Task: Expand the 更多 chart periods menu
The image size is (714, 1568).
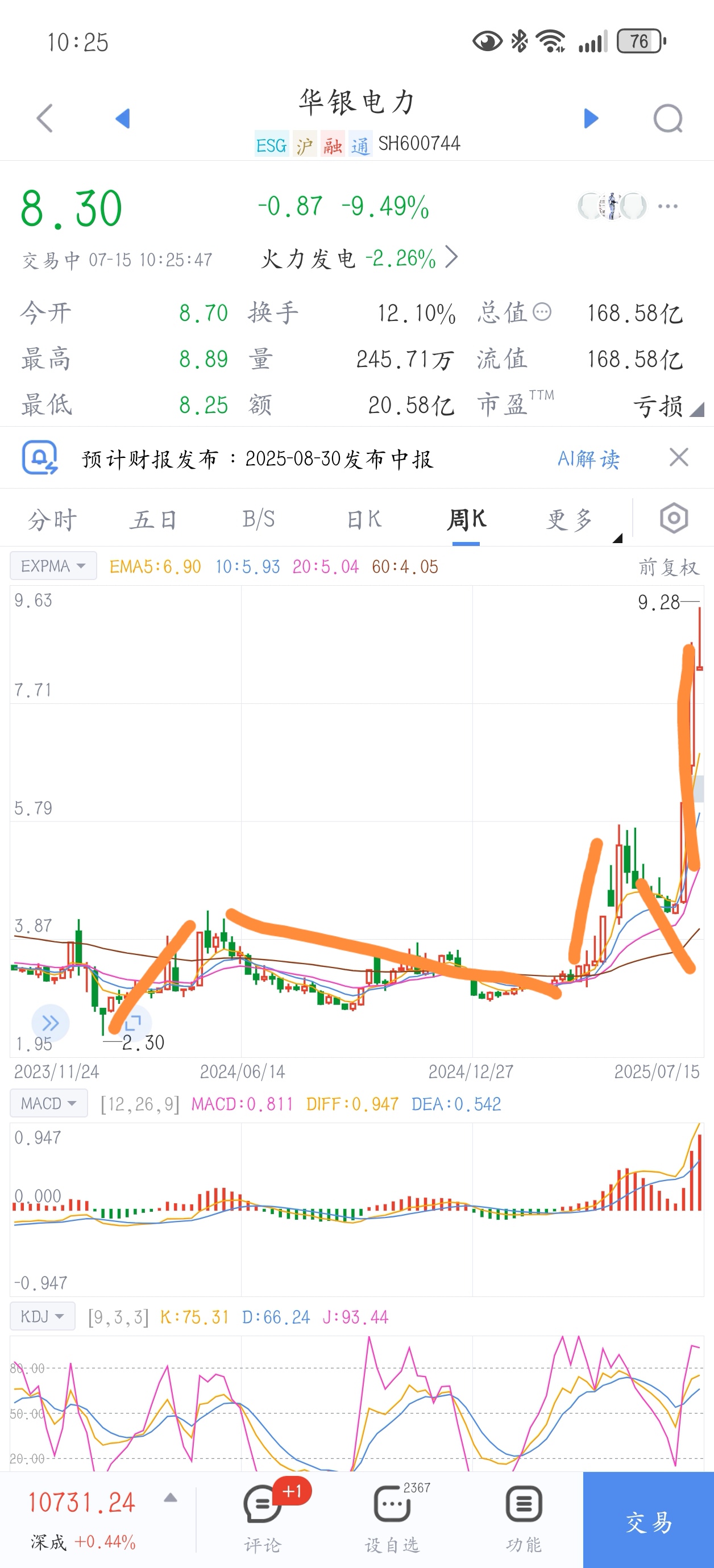Action: (570, 520)
